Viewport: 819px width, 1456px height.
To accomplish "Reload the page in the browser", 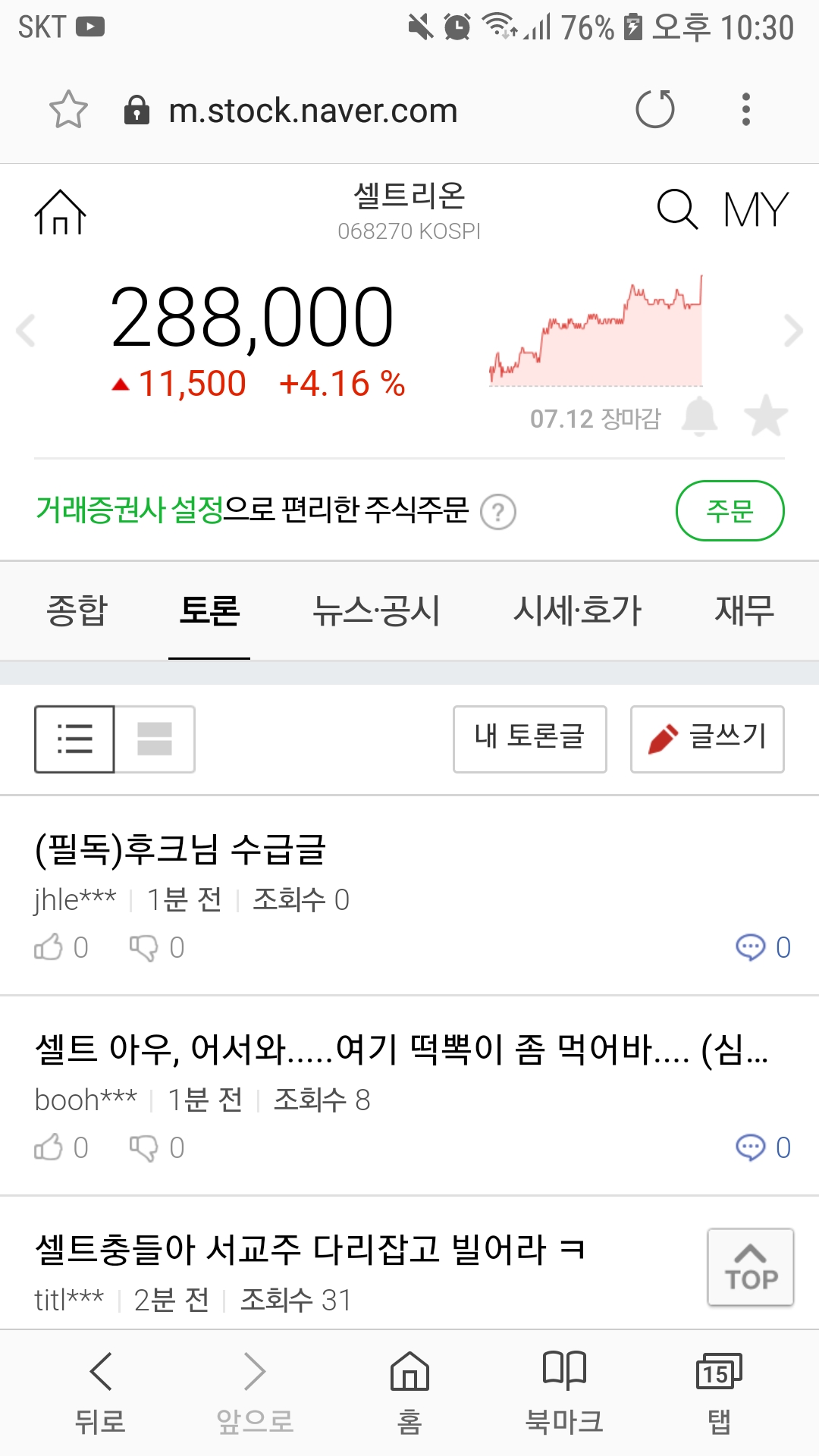I will [x=655, y=109].
